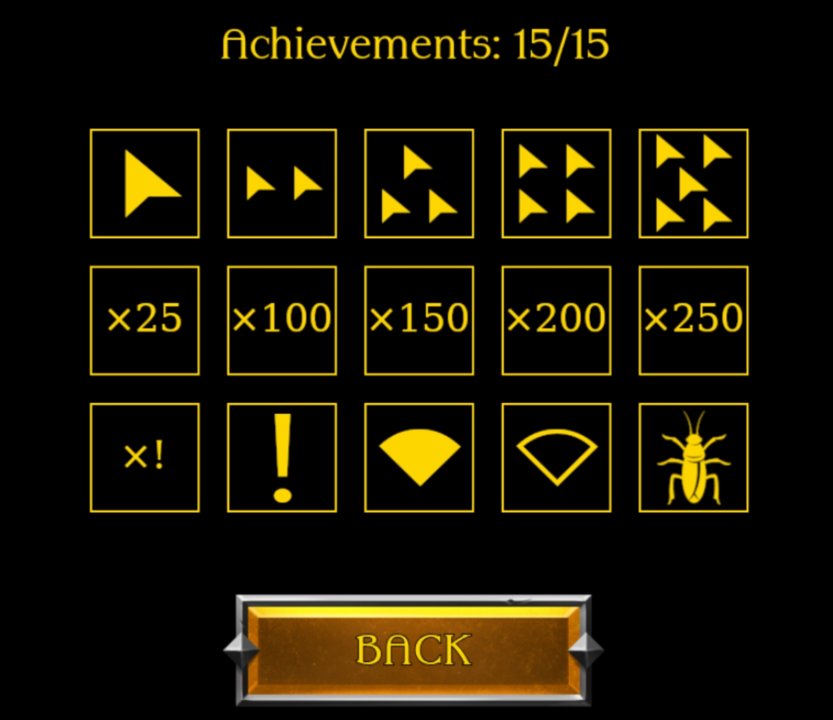Image resolution: width=833 pixels, height=720 pixels.
Task: Select the five arrows achievement tile
Action: pos(693,184)
